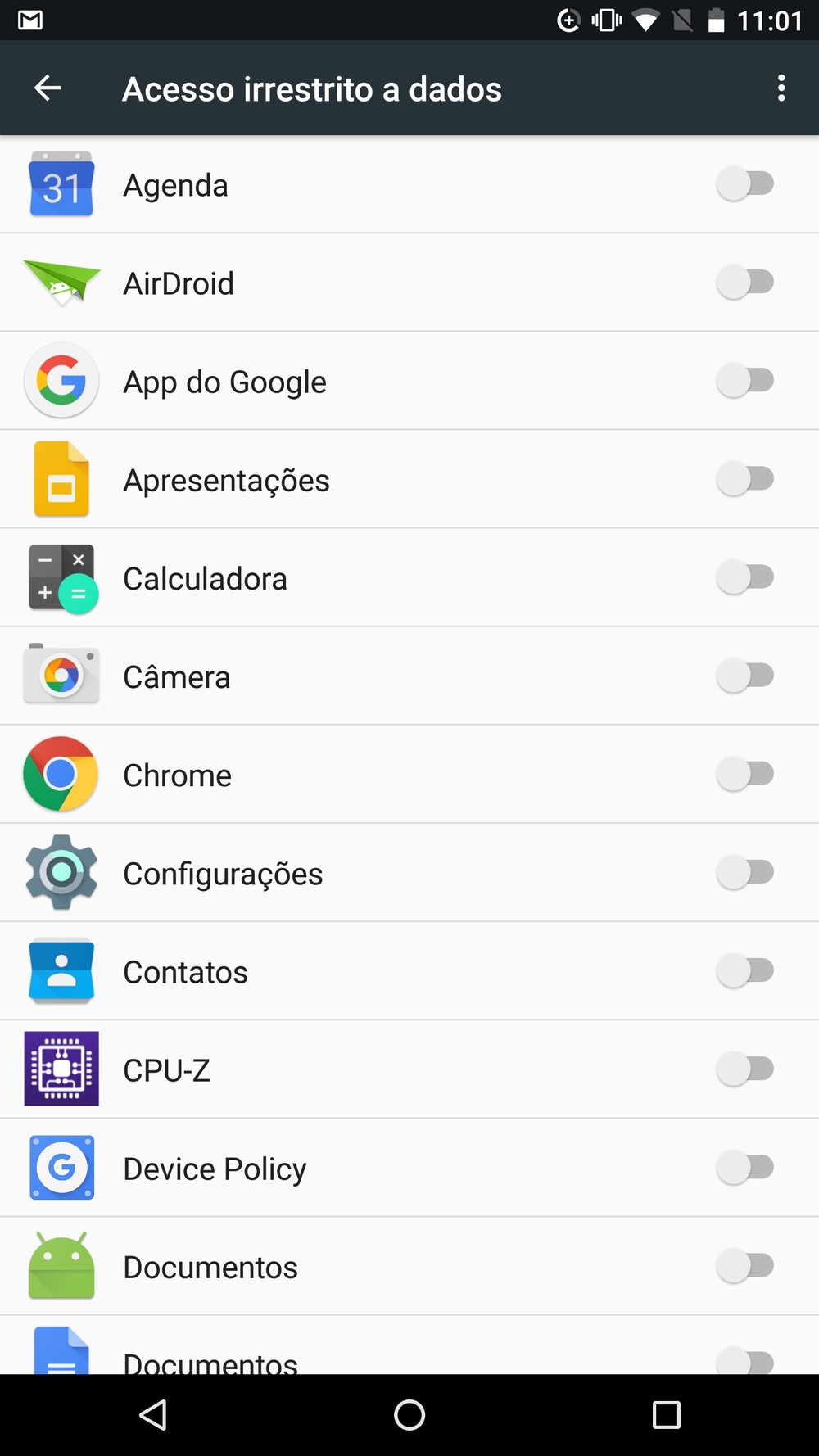Enable unrestricted data for Agenda

click(x=745, y=184)
